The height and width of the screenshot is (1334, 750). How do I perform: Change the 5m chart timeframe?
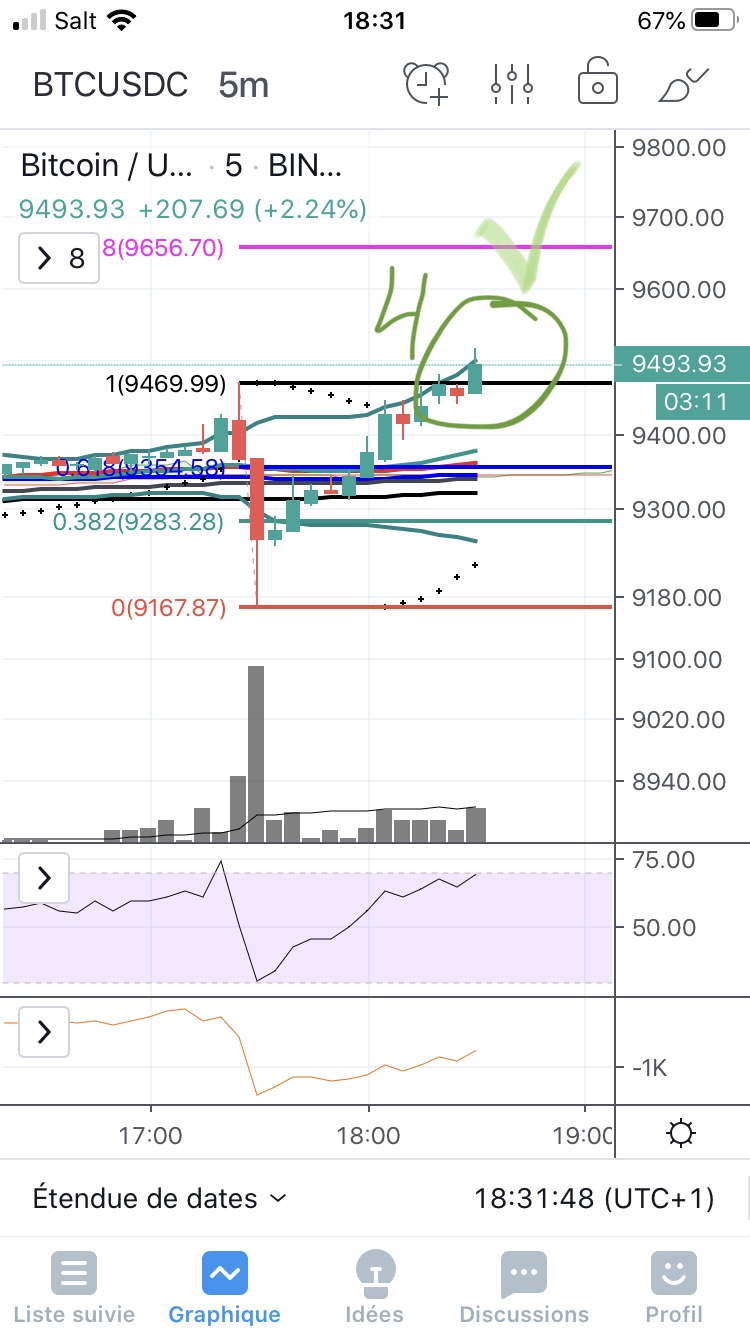click(x=244, y=85)
